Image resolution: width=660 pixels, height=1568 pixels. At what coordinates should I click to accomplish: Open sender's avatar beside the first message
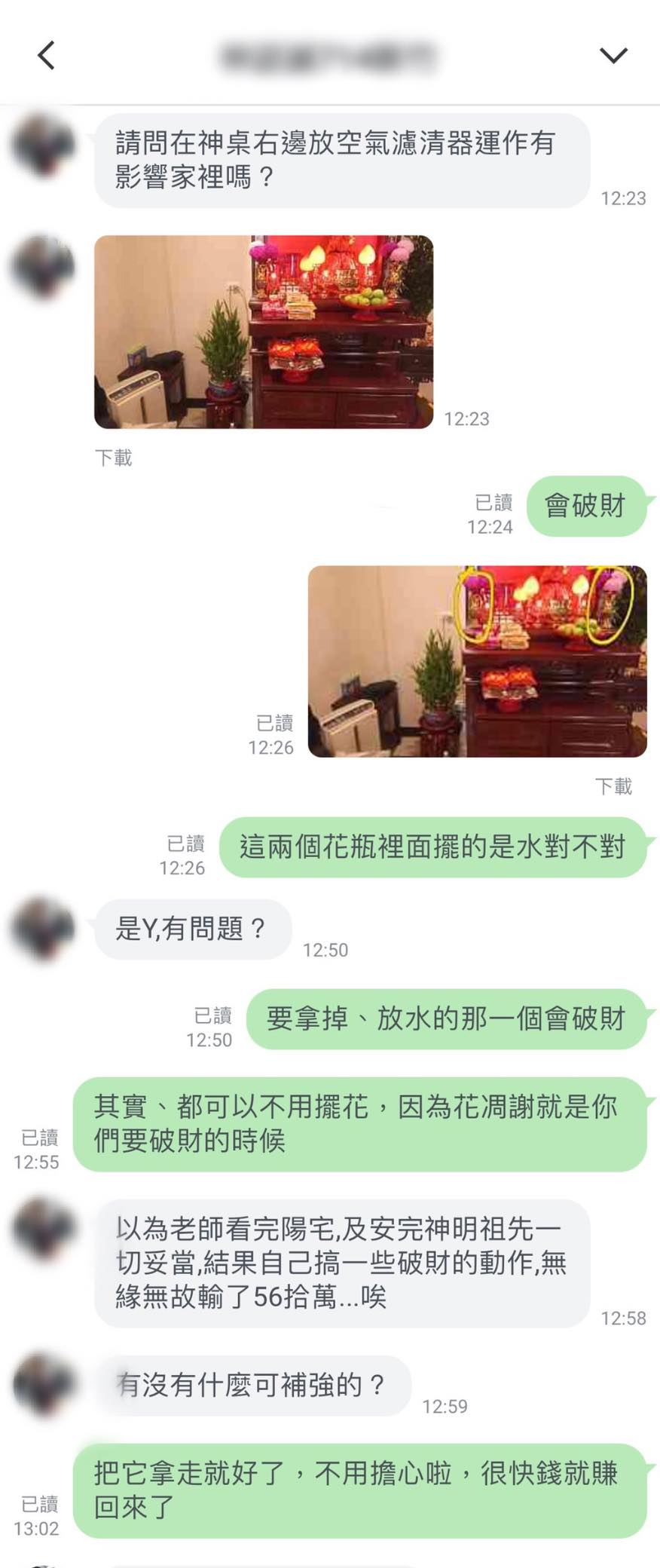coord(43,145)
